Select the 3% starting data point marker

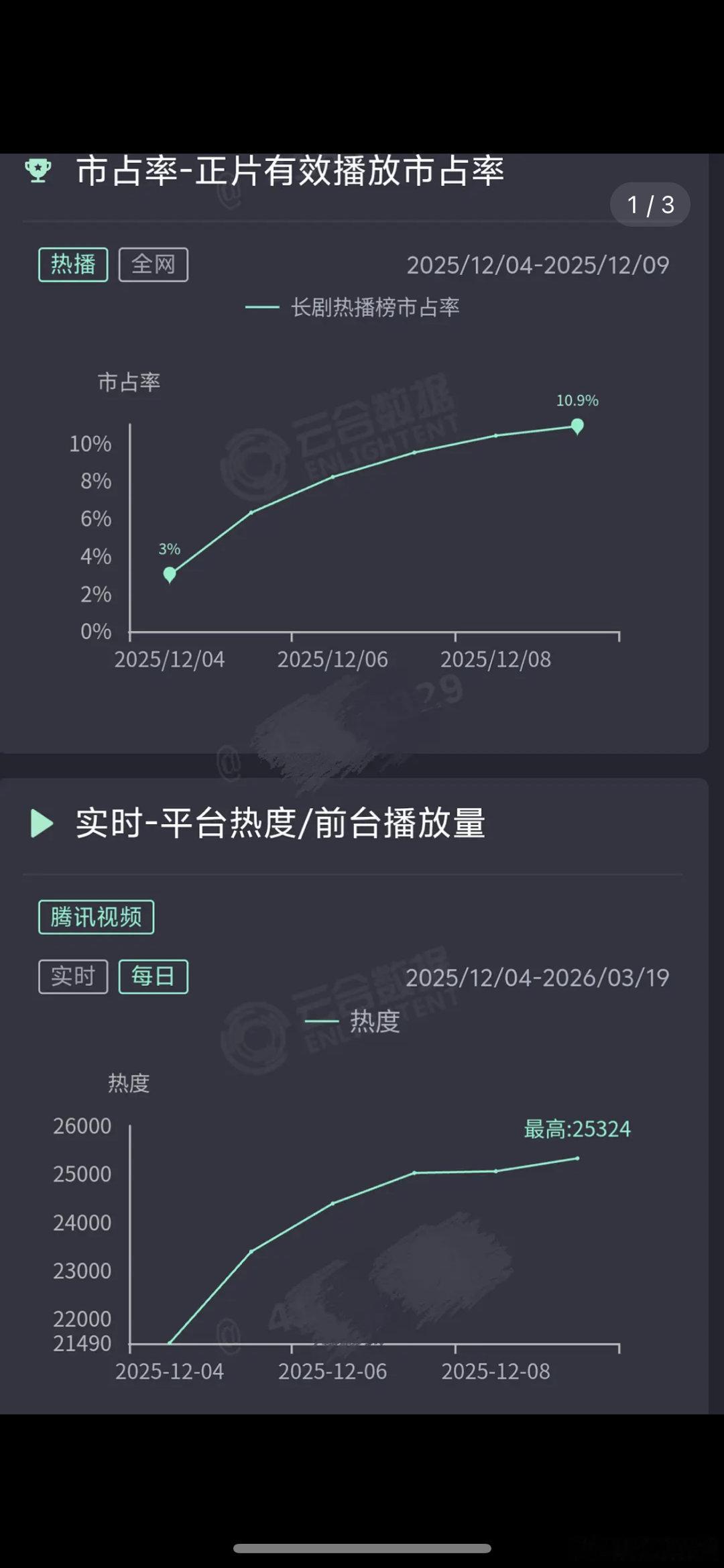(x=170, y=573)
